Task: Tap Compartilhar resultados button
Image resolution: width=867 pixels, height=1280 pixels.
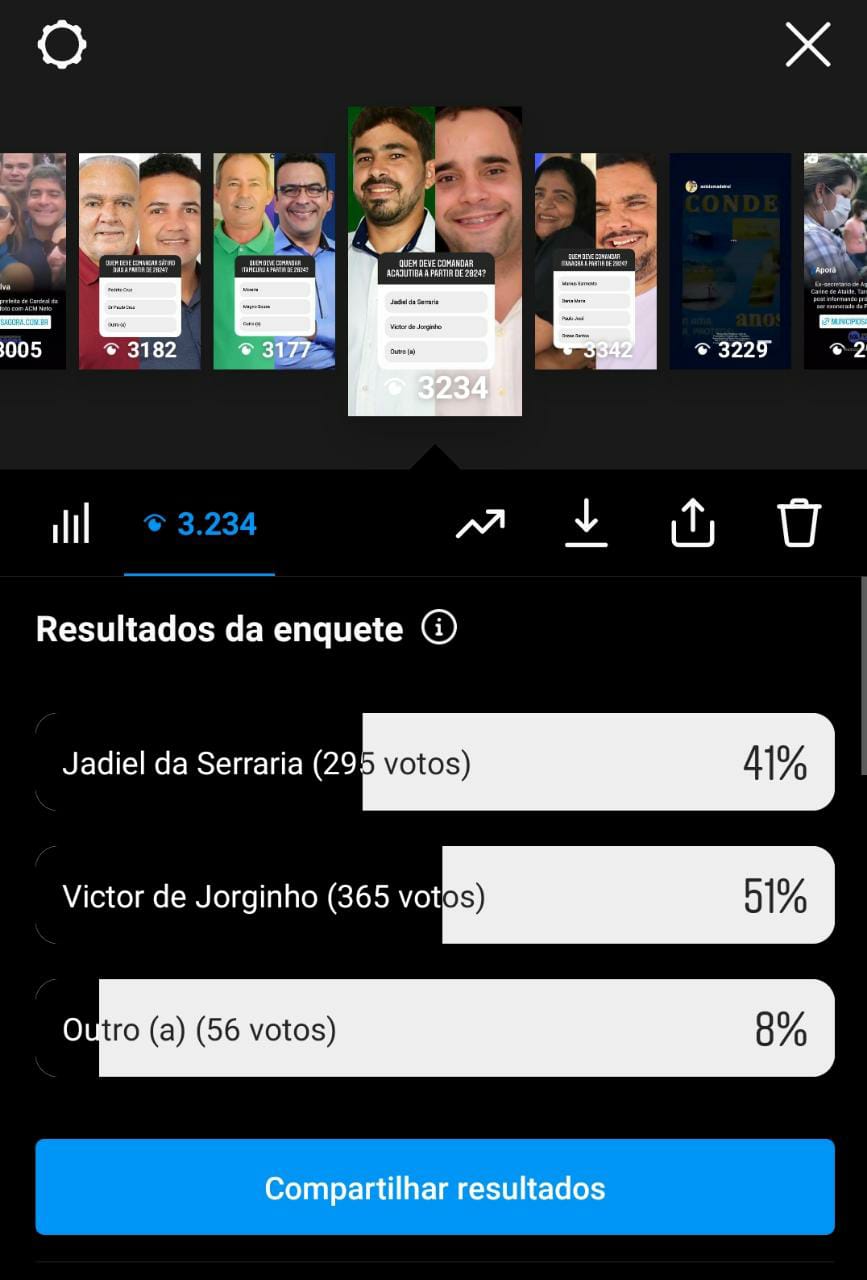Action: (435, 1187)
